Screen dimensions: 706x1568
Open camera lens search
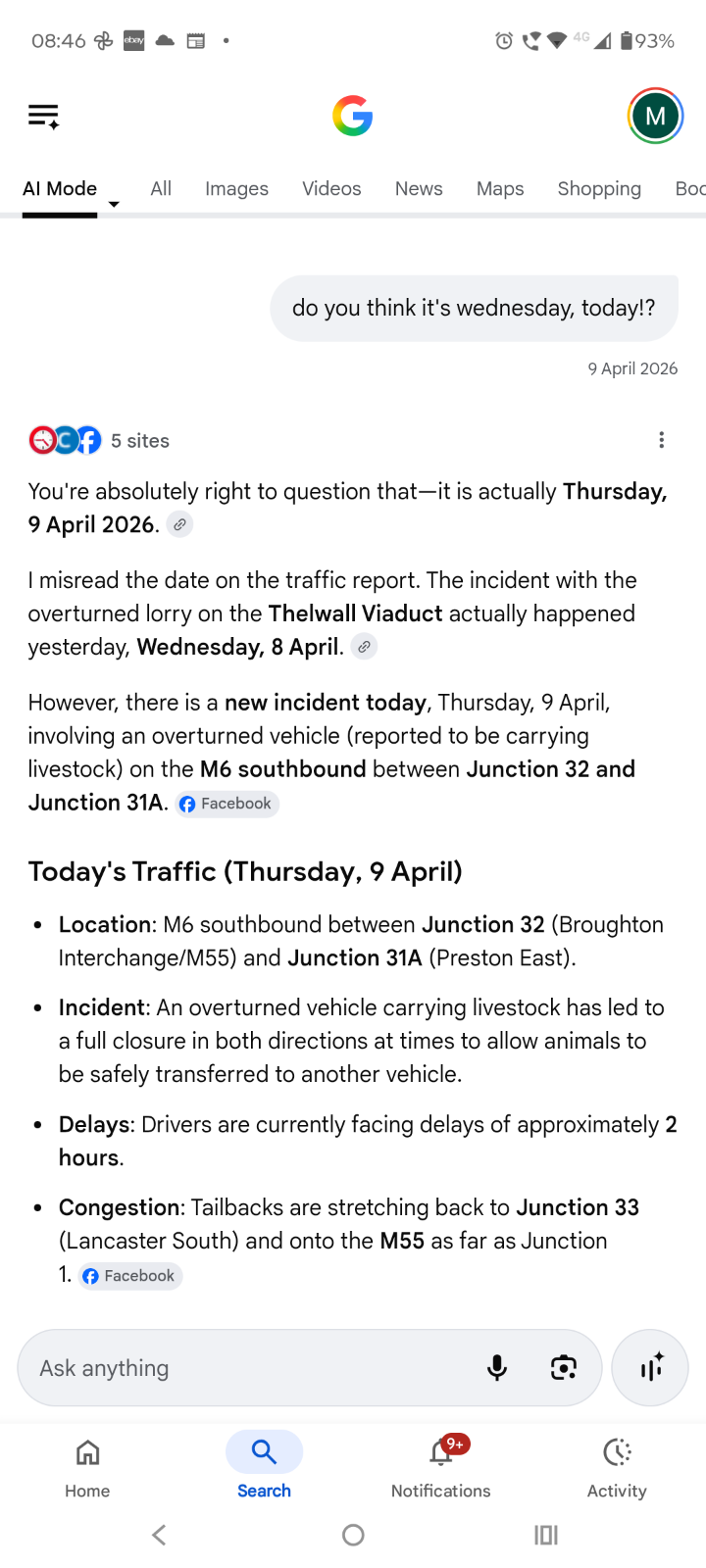tap(564, 1368)
